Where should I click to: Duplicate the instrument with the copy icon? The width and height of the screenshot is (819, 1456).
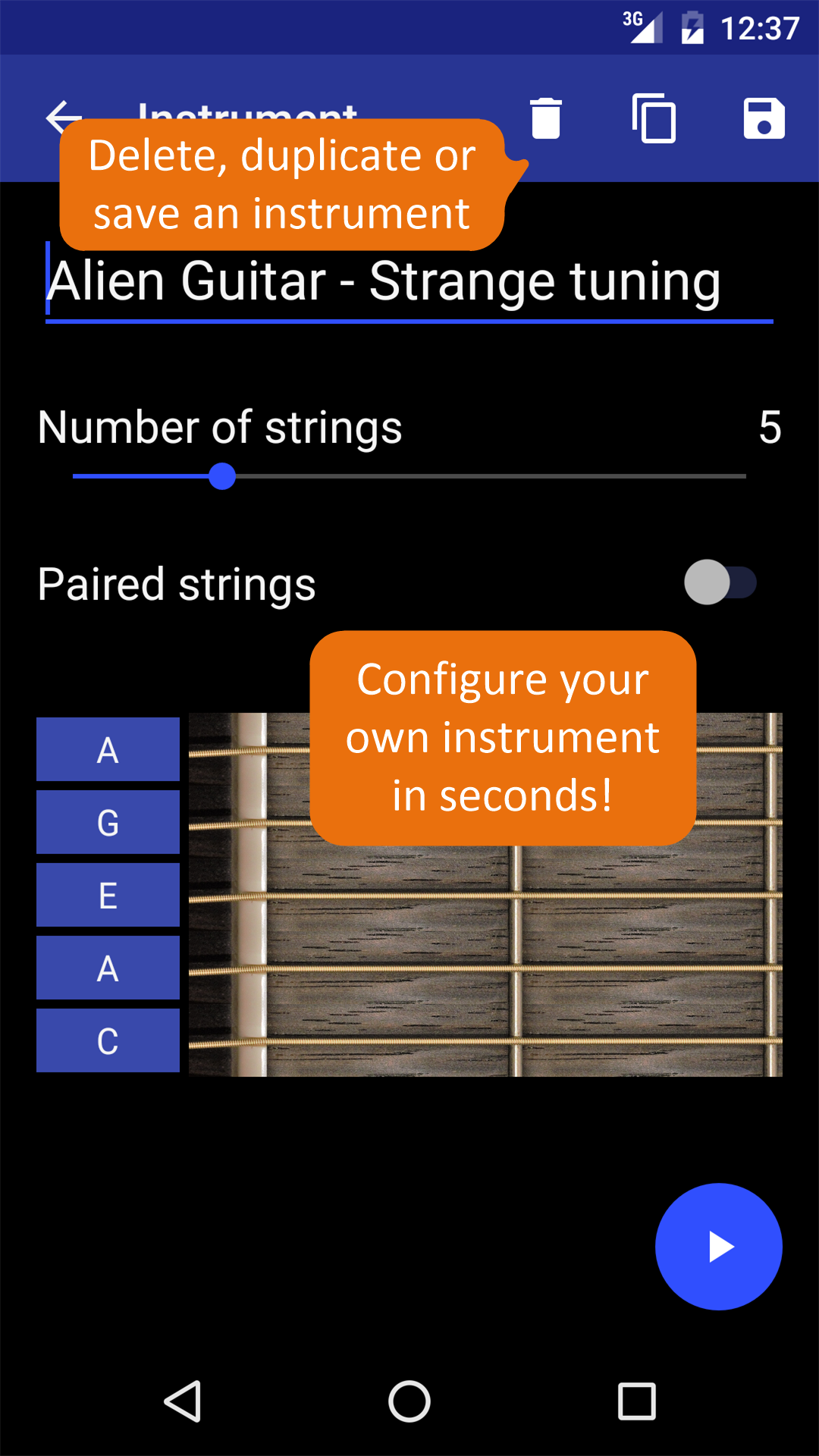point(654,119)
